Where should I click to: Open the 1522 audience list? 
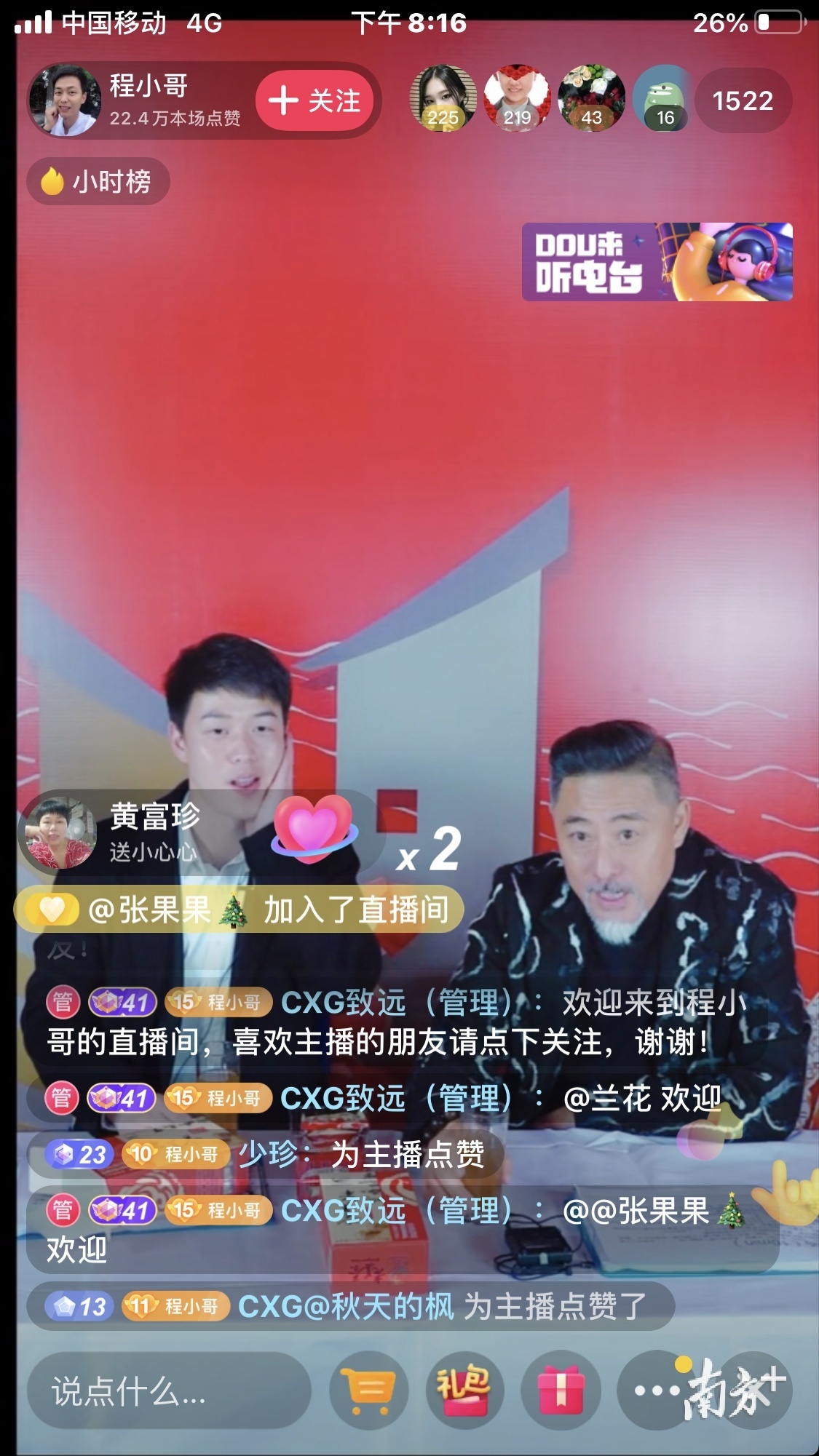point(743,100)
